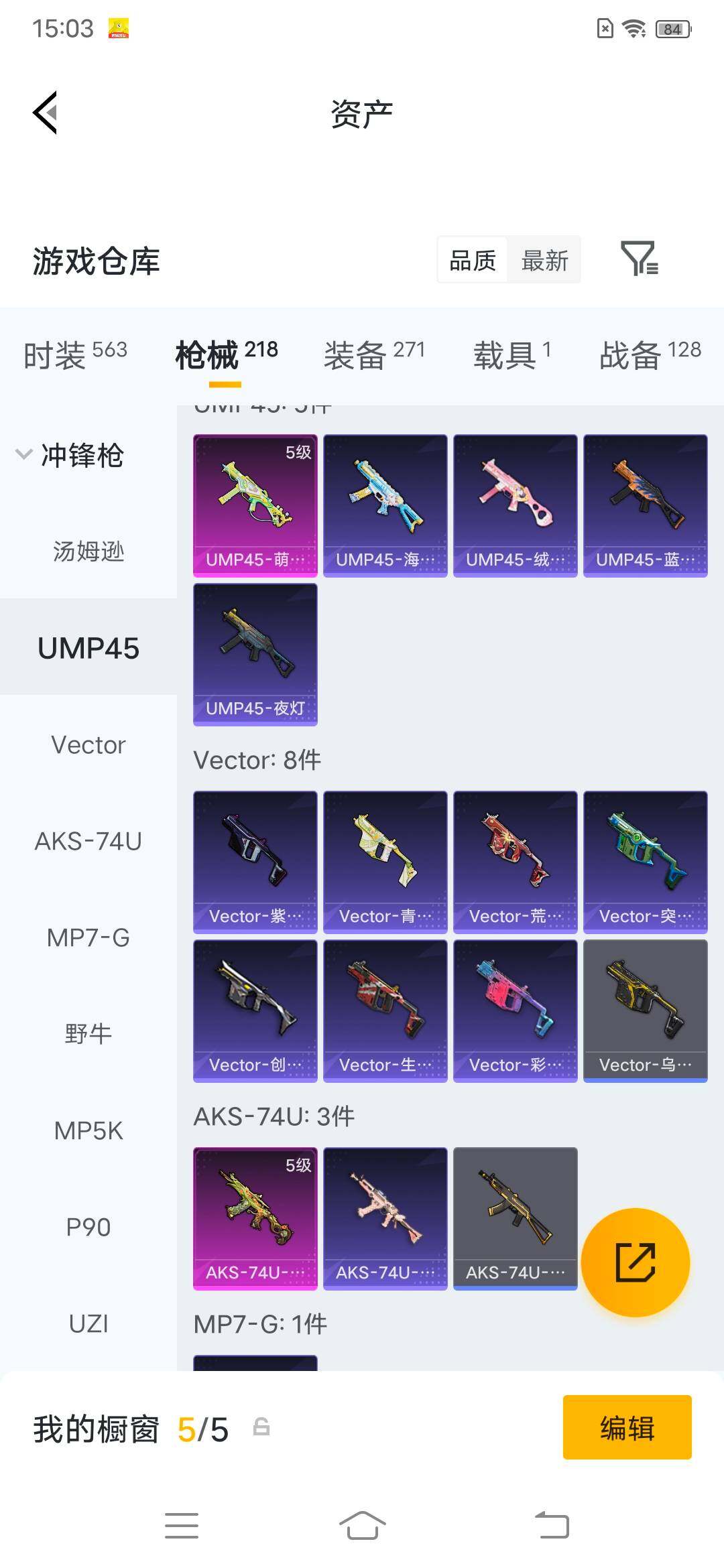Sort by 最新
This screenshot has height=1568, width=724.
(x=544, y=260)
